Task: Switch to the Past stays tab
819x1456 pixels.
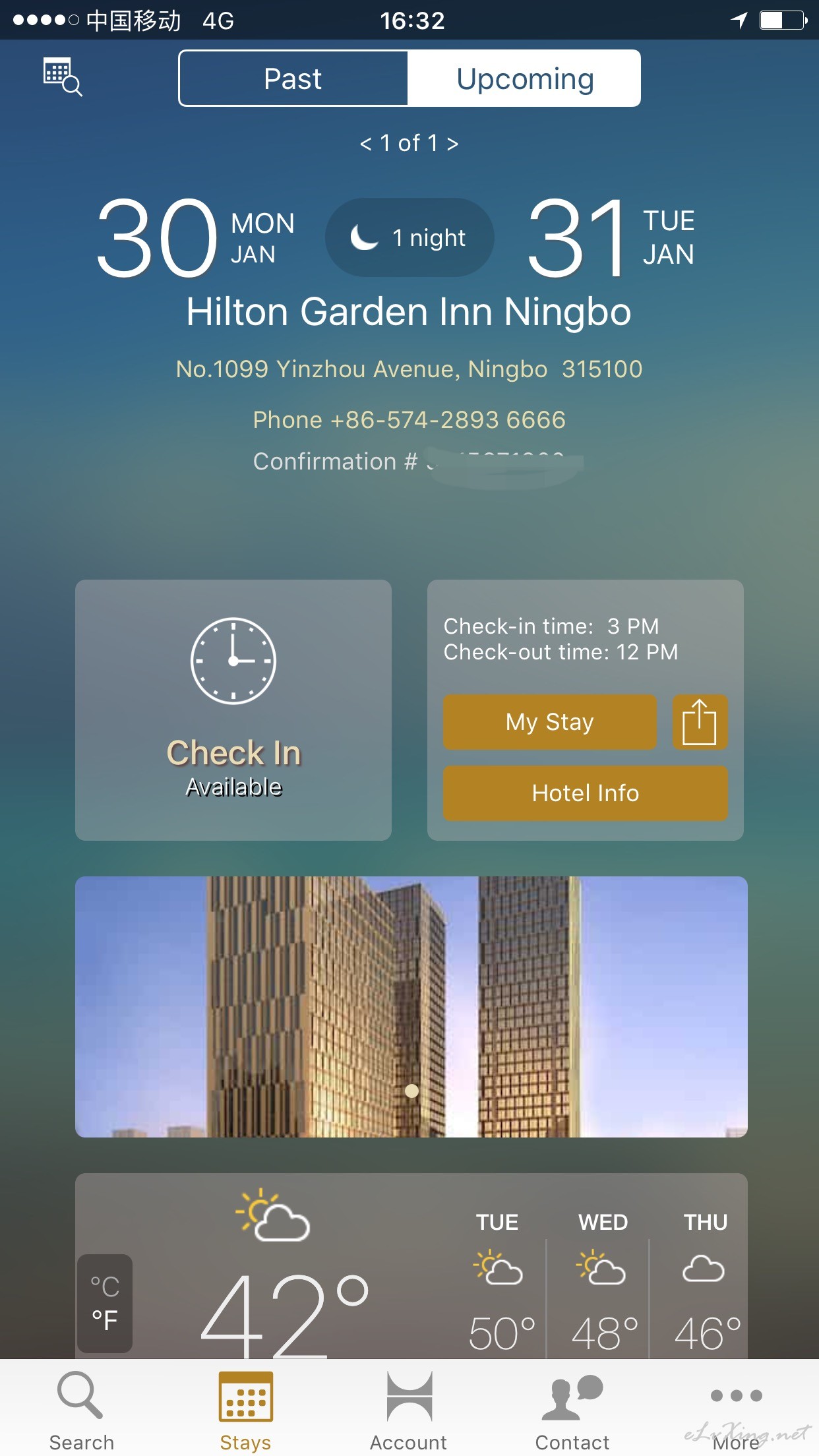Action: 293,78
